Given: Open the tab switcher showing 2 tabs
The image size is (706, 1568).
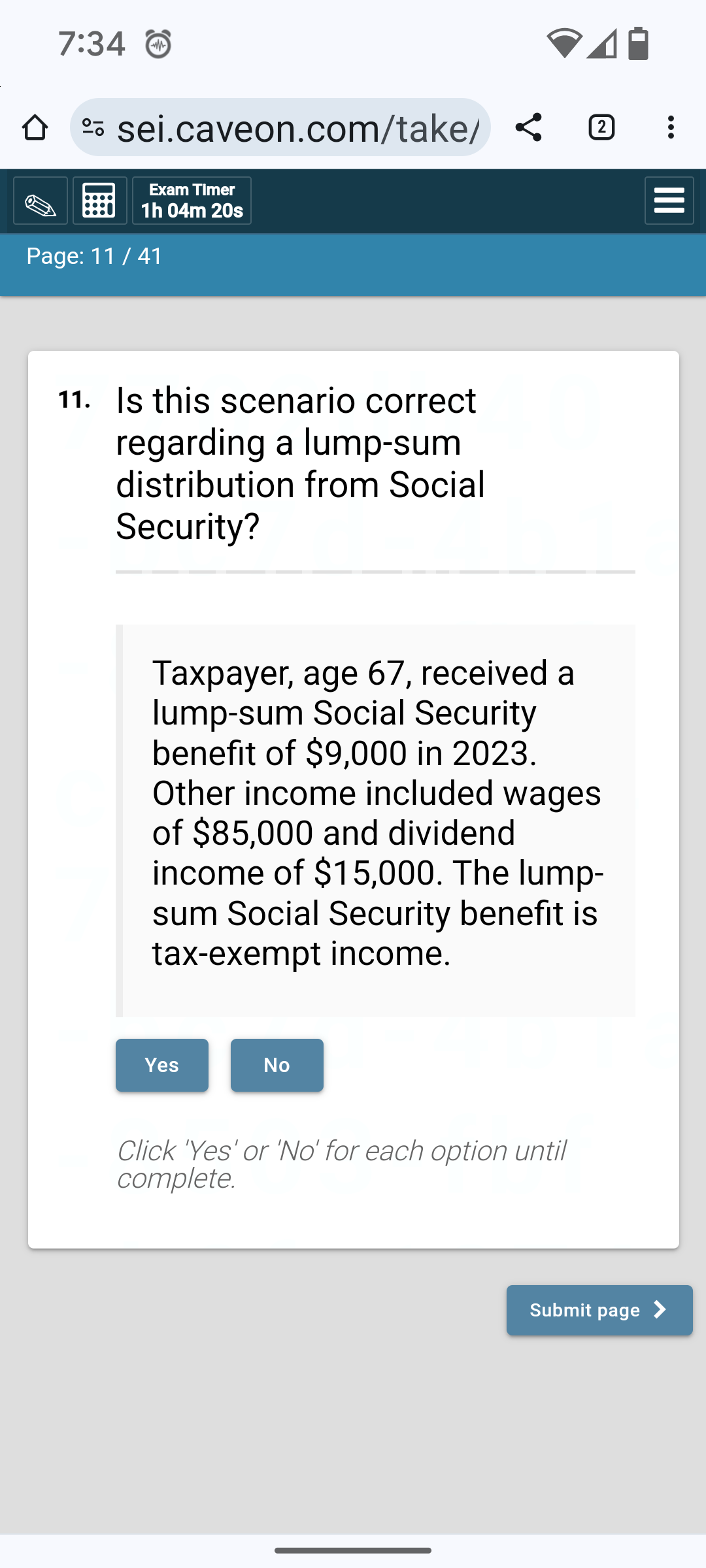Looking at the screenshot, I should 601,127.
